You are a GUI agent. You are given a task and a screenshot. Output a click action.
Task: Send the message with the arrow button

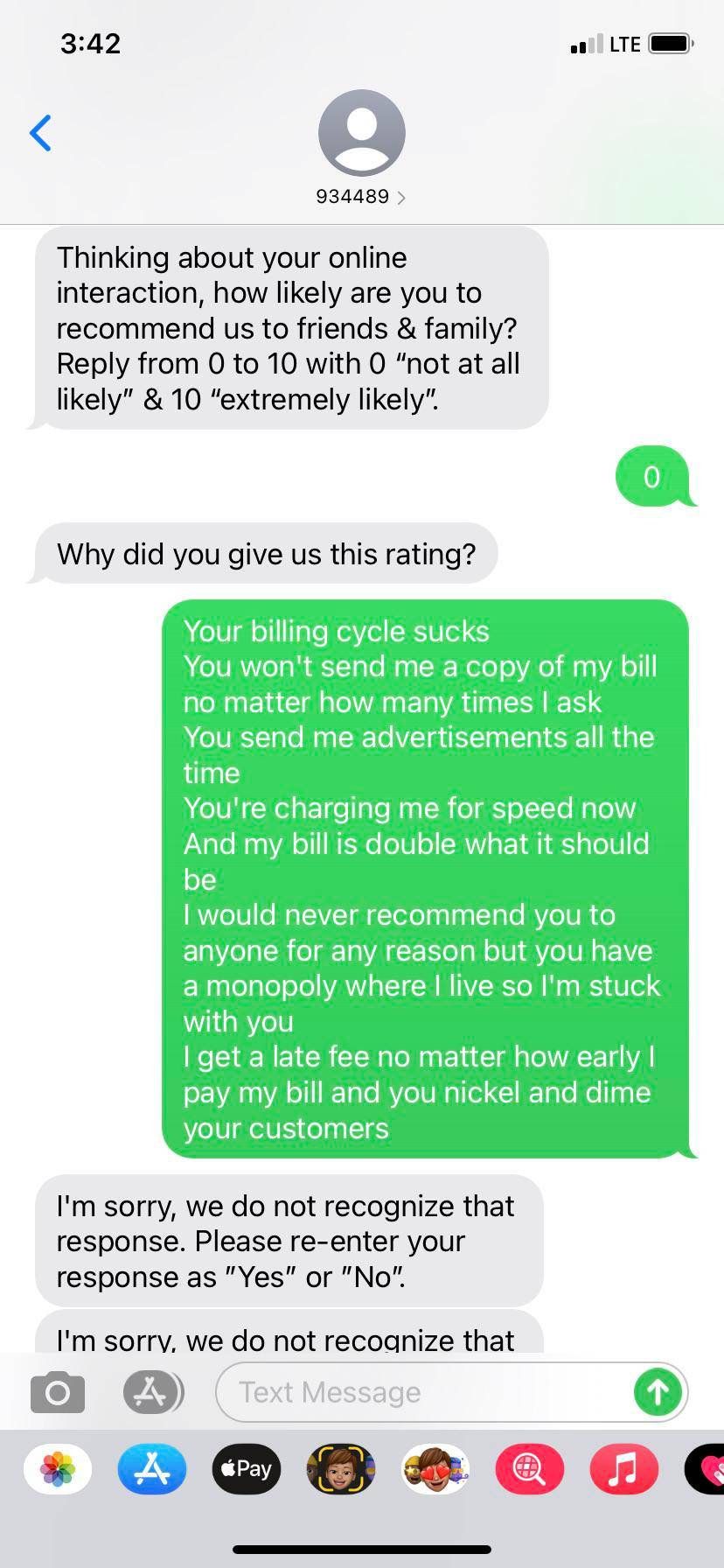[x=658, y=1392]
